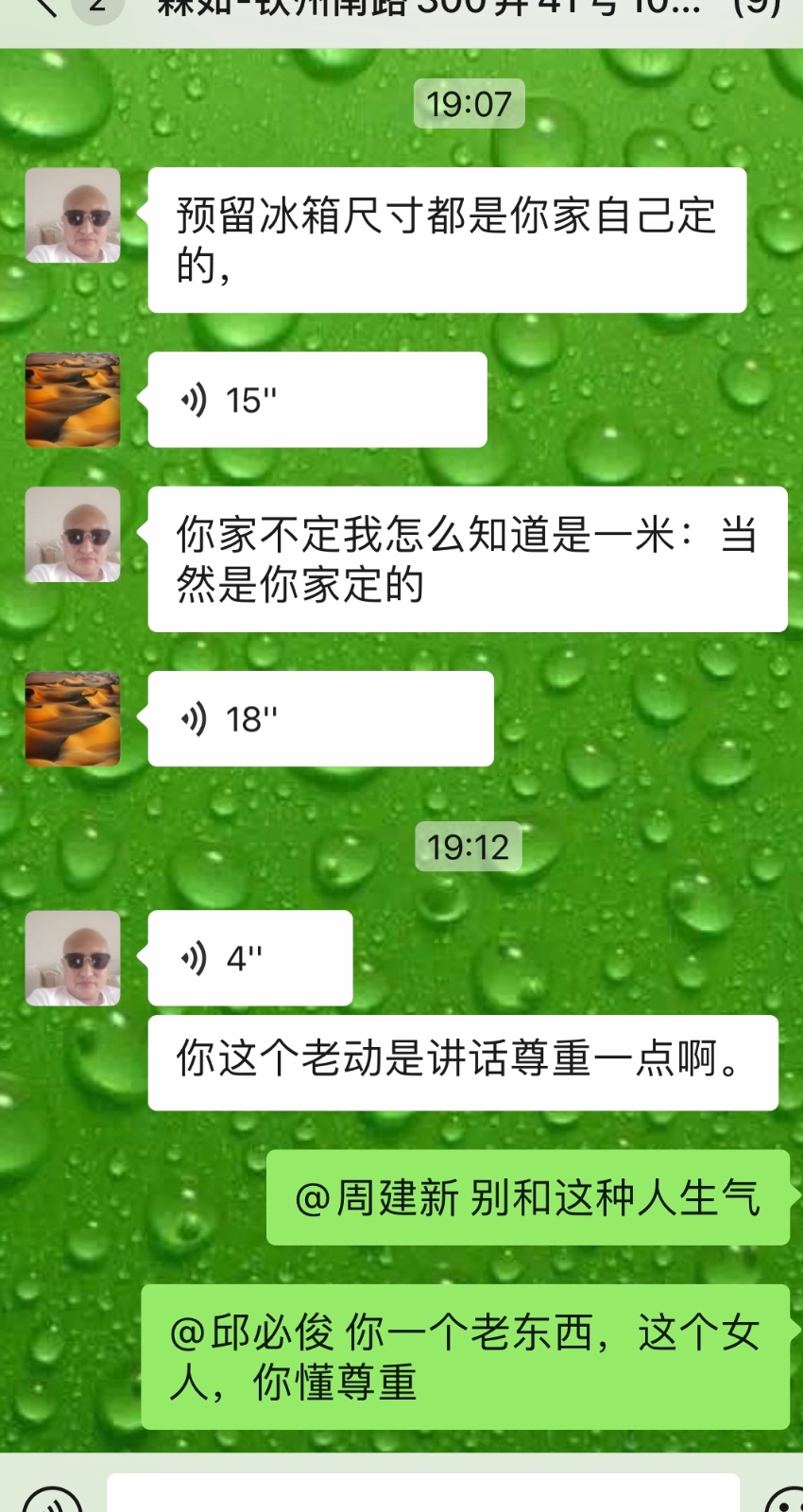Image resolution: width=803 pixels, height=1512 pixels.
Task: Play the 15-second voice message
Action: [316, 400]
